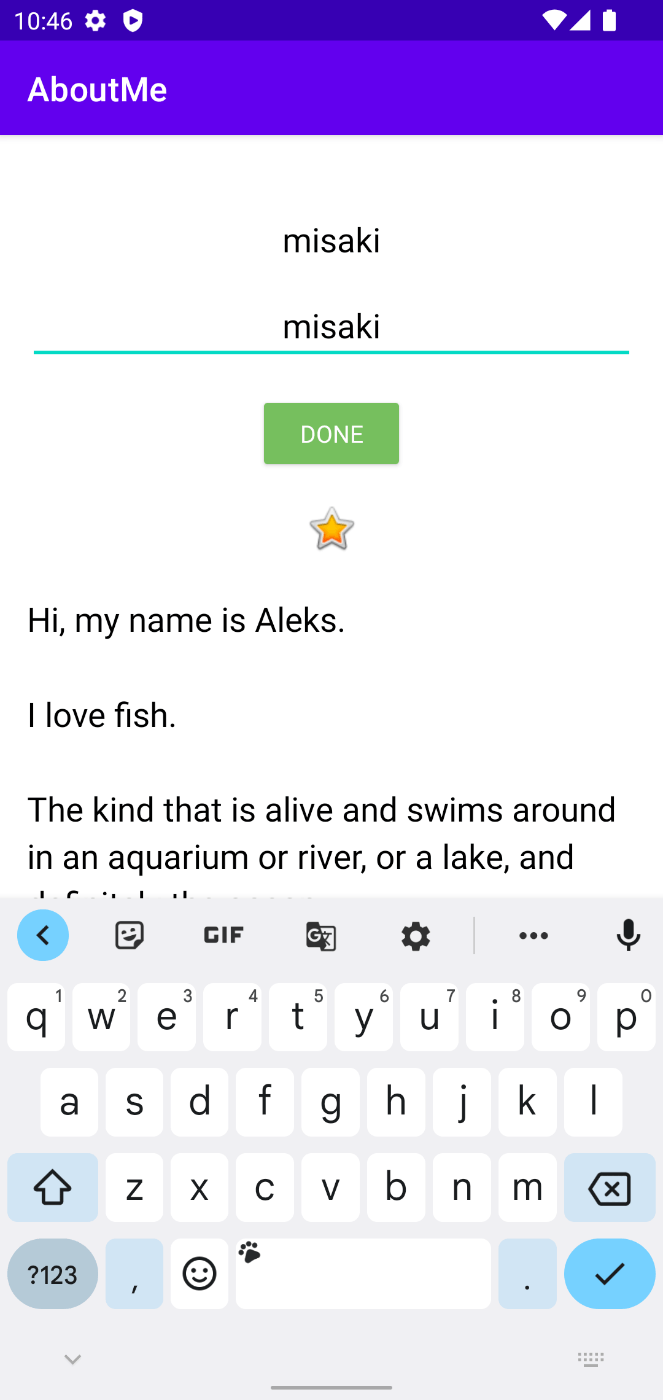Image resolution: width=663 pixels, height=1400 pixels.
Task: Toggle the shift key
Action: coord(52,1188)
